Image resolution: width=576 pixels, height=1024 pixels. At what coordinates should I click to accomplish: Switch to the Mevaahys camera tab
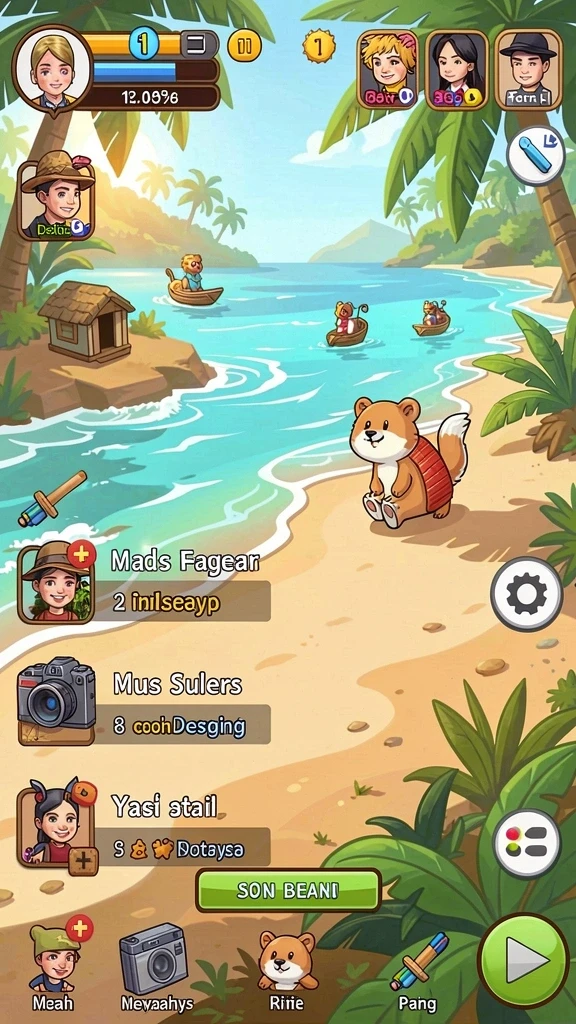click(x=155, y=968)
